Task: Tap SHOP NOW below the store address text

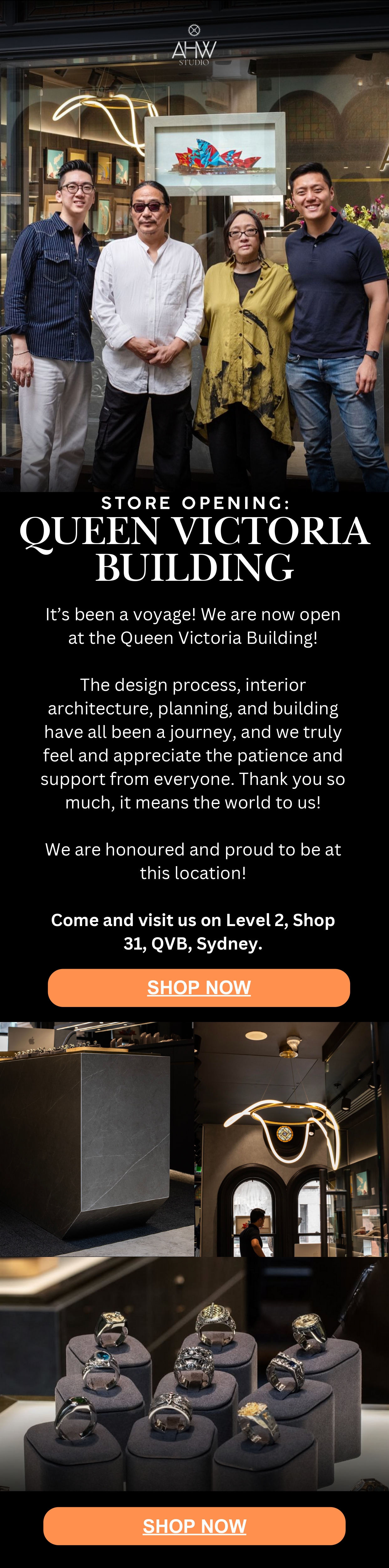Action: tap(198, 987)
